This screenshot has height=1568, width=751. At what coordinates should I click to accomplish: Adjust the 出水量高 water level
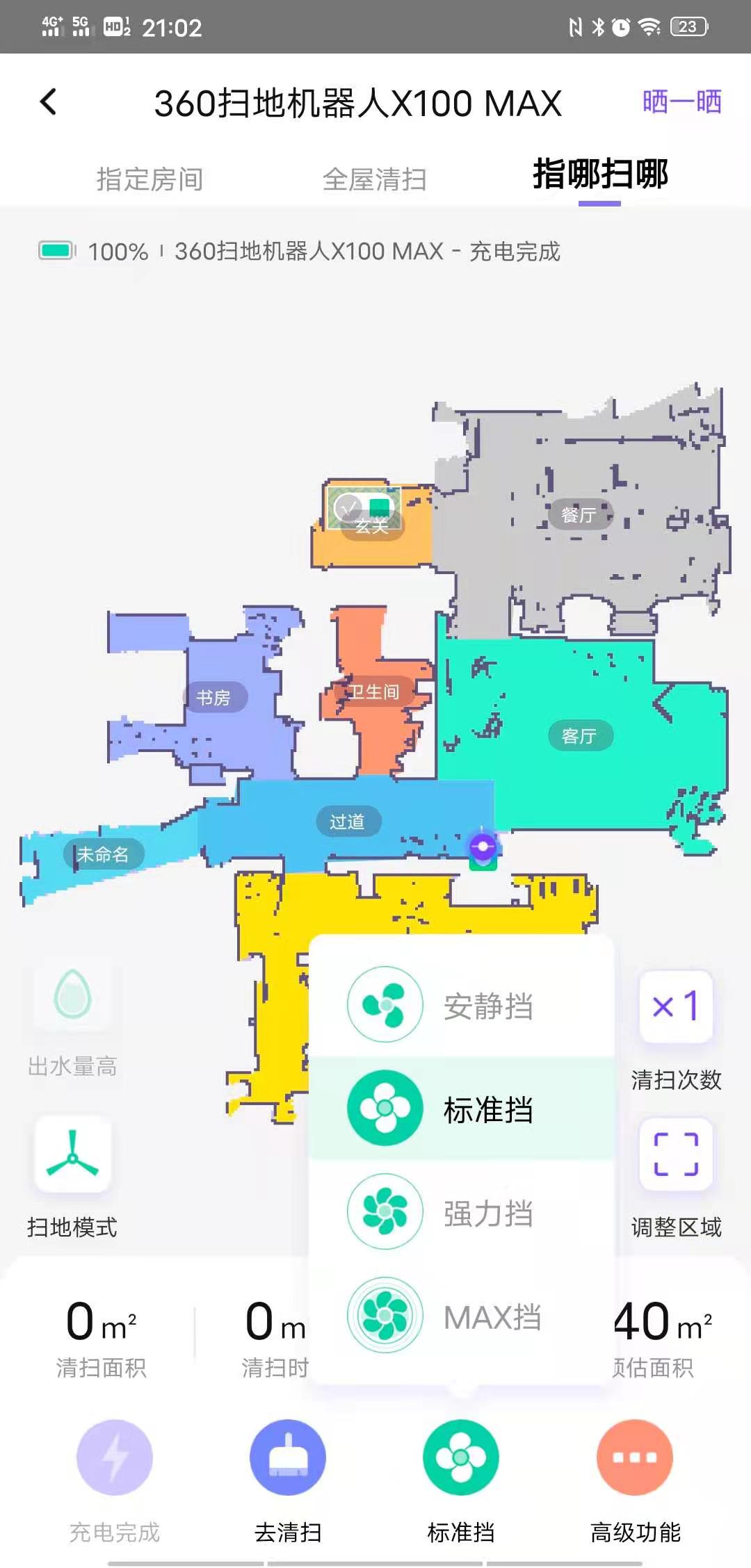[x=72, y=995]
